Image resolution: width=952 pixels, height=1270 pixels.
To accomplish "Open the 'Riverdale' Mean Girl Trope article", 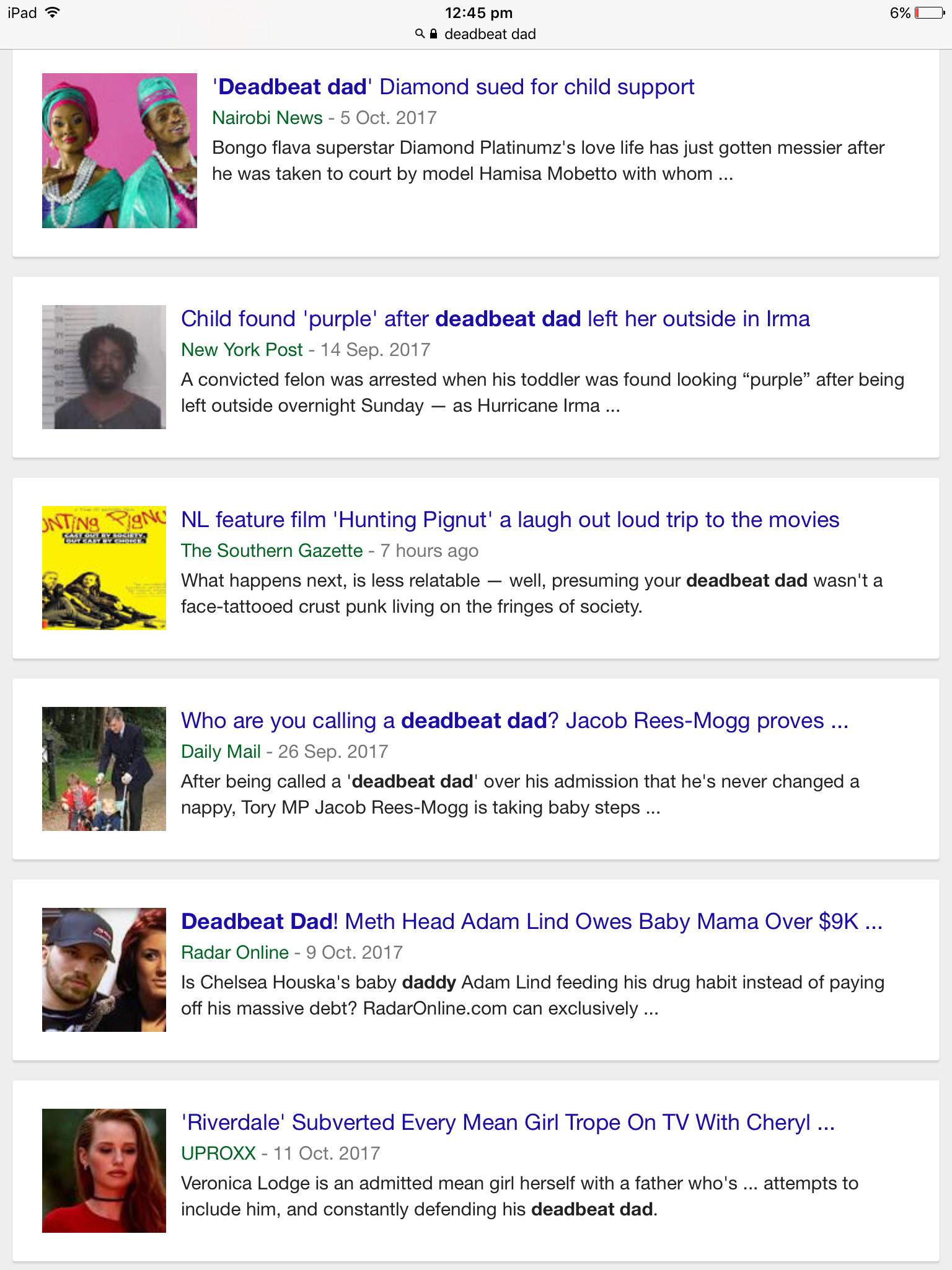I will (508, 1123).
